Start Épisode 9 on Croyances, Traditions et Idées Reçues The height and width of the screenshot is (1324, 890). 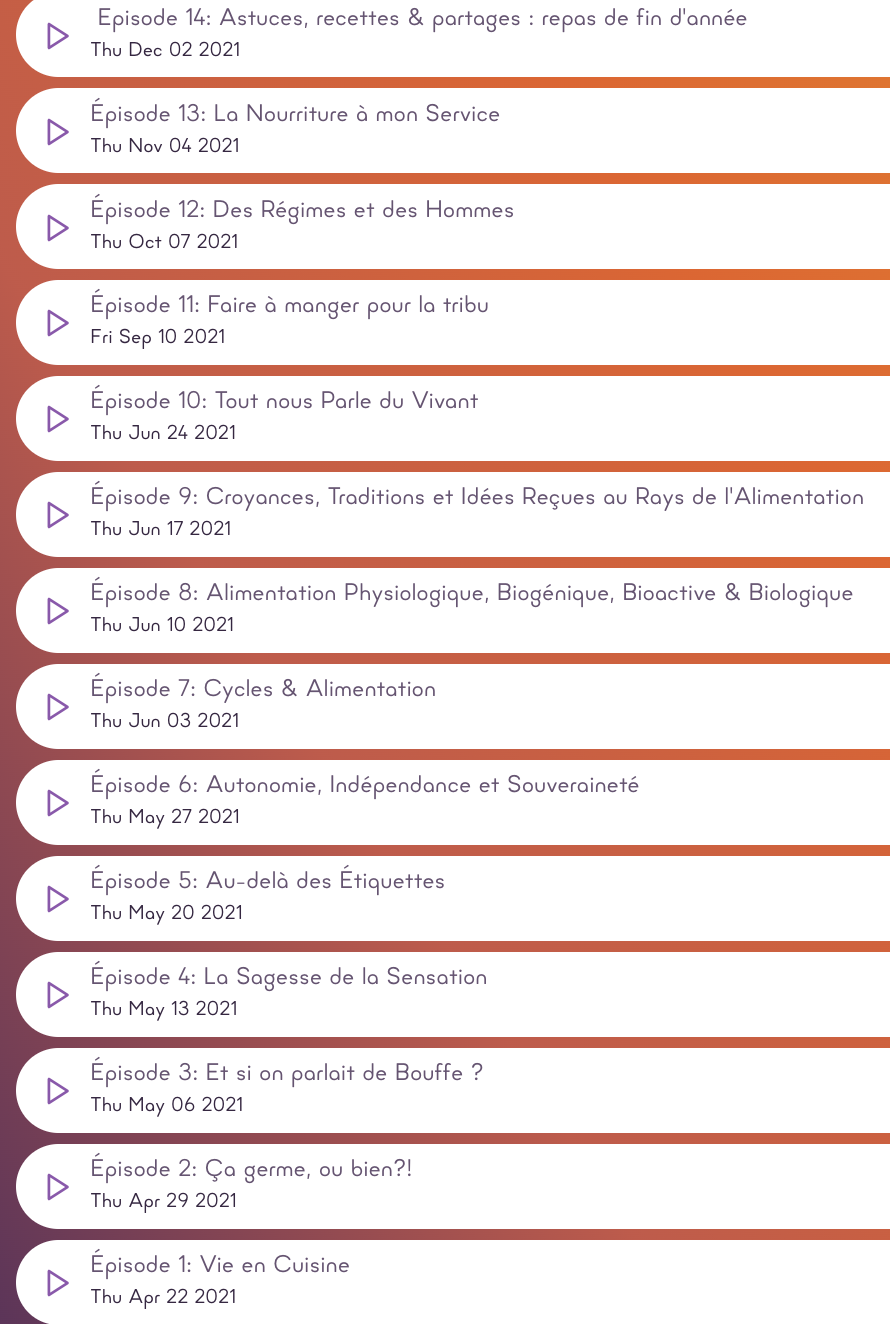tap(58, 515)
